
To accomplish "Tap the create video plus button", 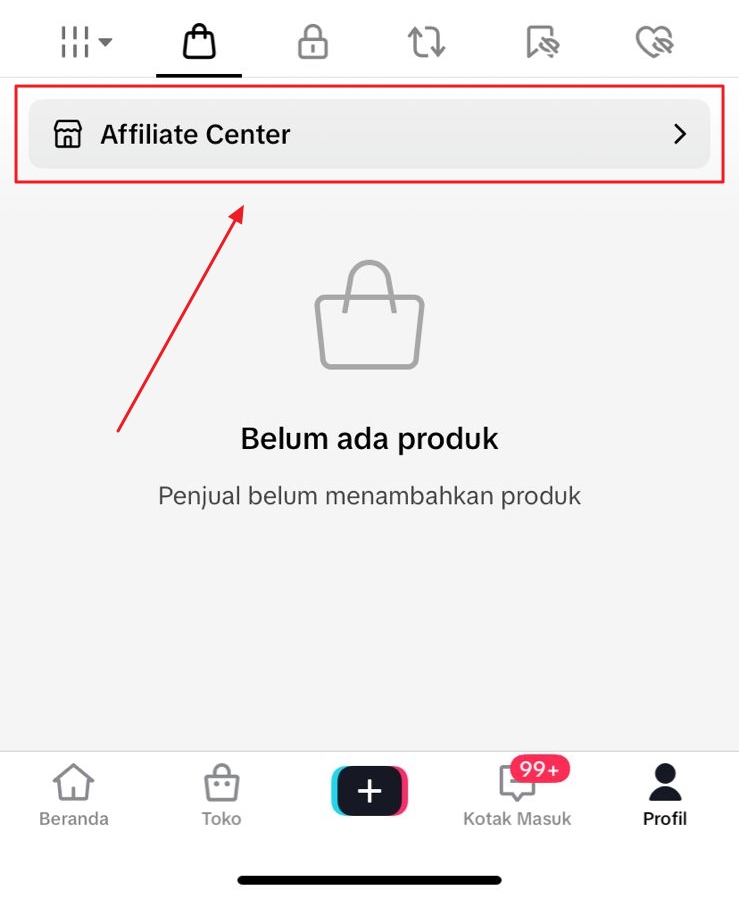I will click(369, 791).
